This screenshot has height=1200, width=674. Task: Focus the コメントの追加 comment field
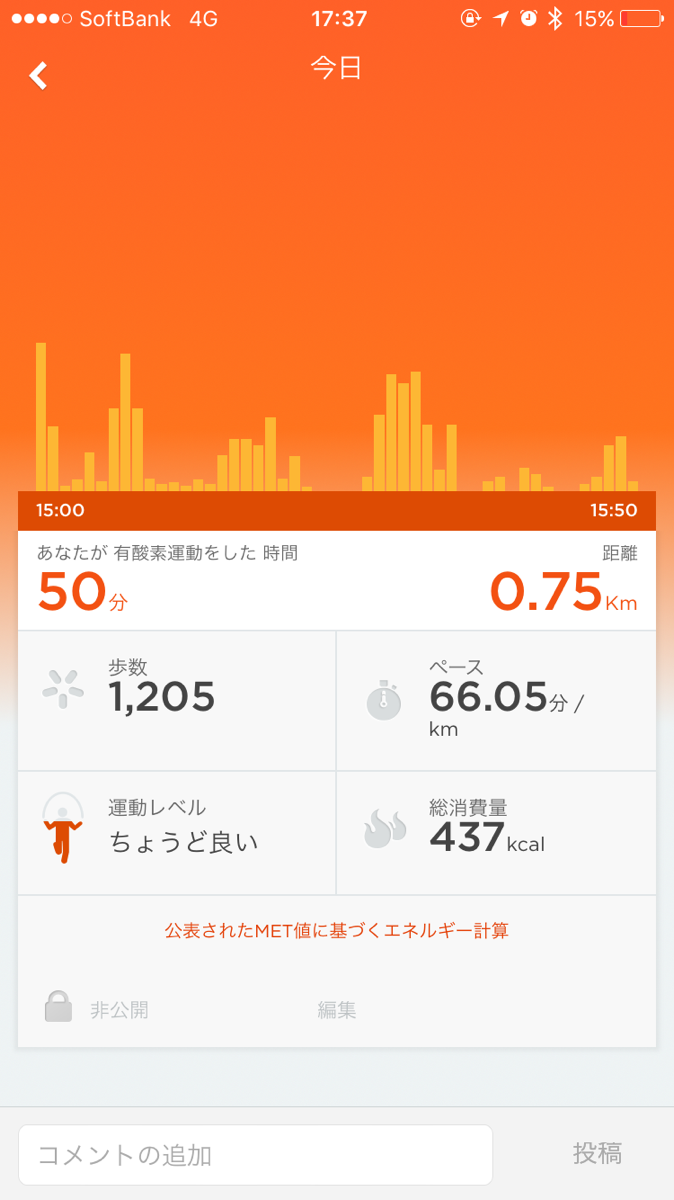pos(255,1155)
